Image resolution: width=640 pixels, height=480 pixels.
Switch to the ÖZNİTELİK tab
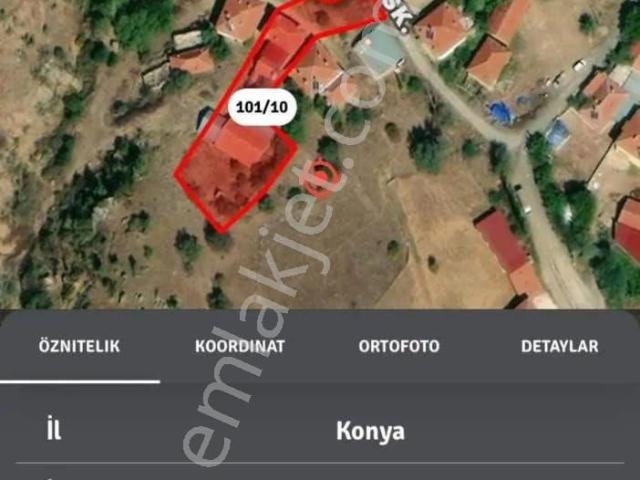click(x=79, y=347)
